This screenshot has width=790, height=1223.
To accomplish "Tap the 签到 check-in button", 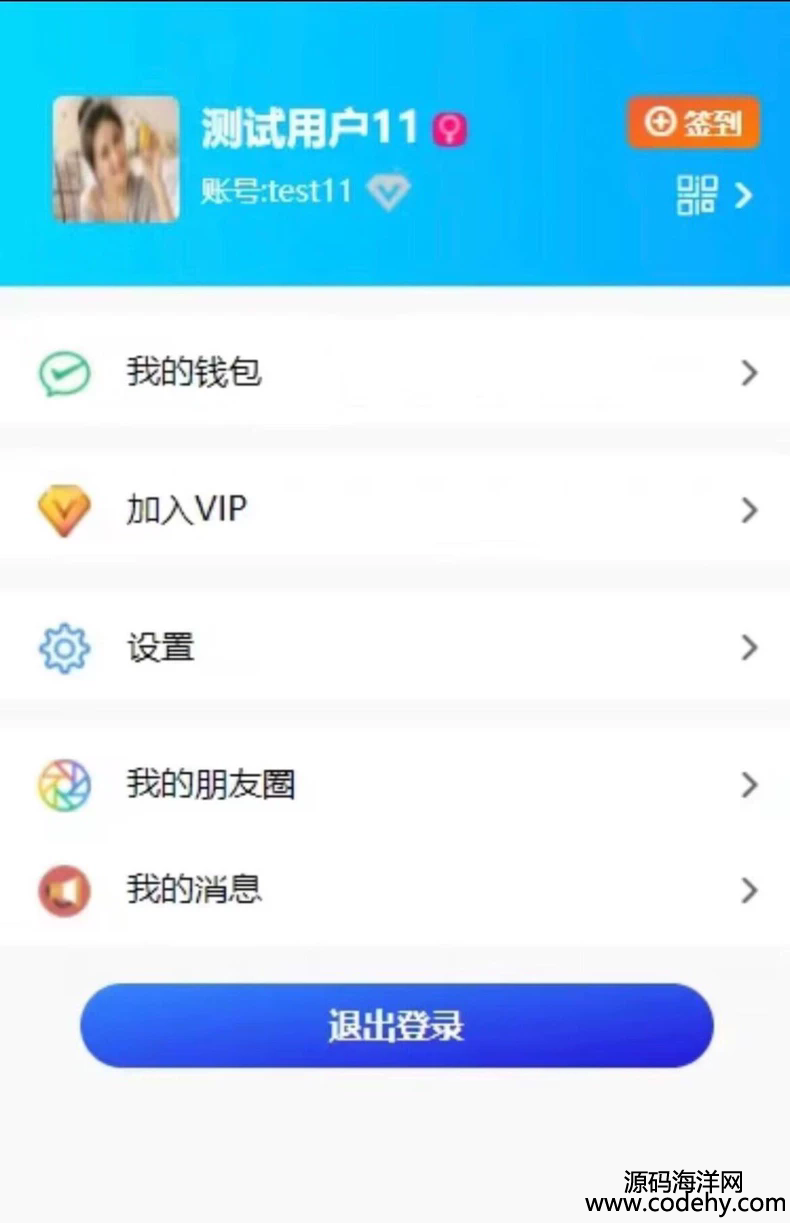I will click(693, 123).
